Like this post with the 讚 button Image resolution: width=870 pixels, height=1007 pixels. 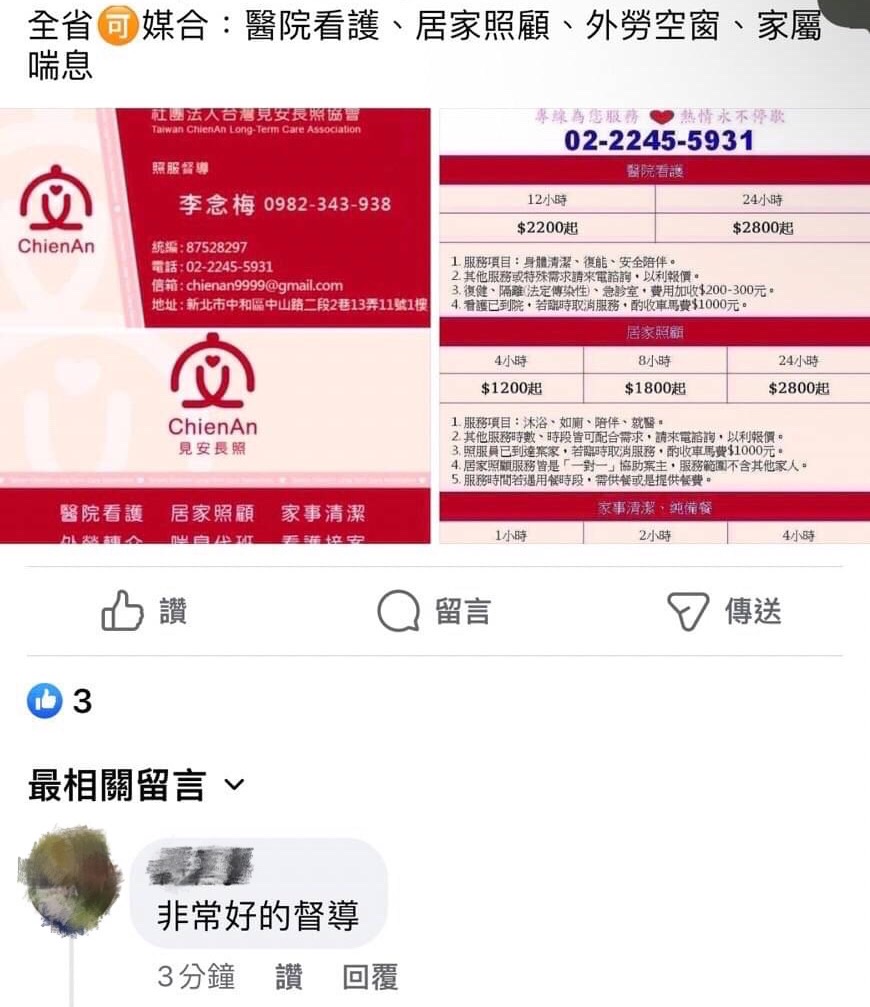pyautogui.click(x=145, y=611)
